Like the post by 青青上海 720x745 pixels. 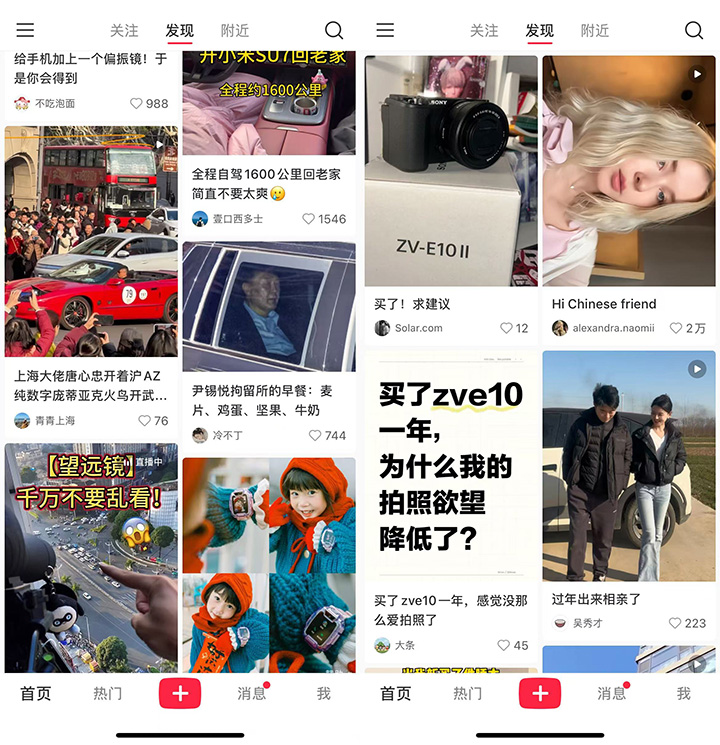click(138, 421)
